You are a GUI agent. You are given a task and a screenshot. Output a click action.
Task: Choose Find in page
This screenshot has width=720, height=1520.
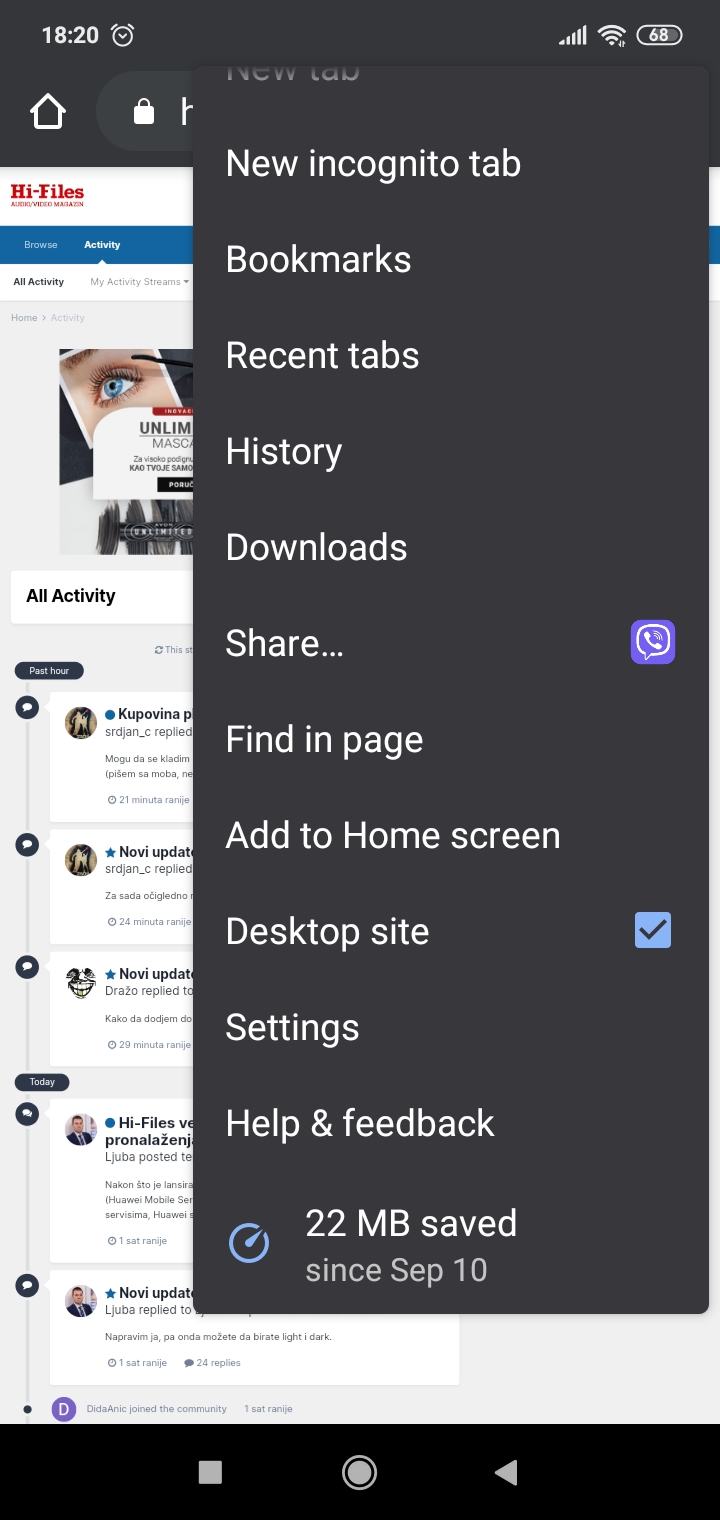pyautogui.click(x=451, y=739)
